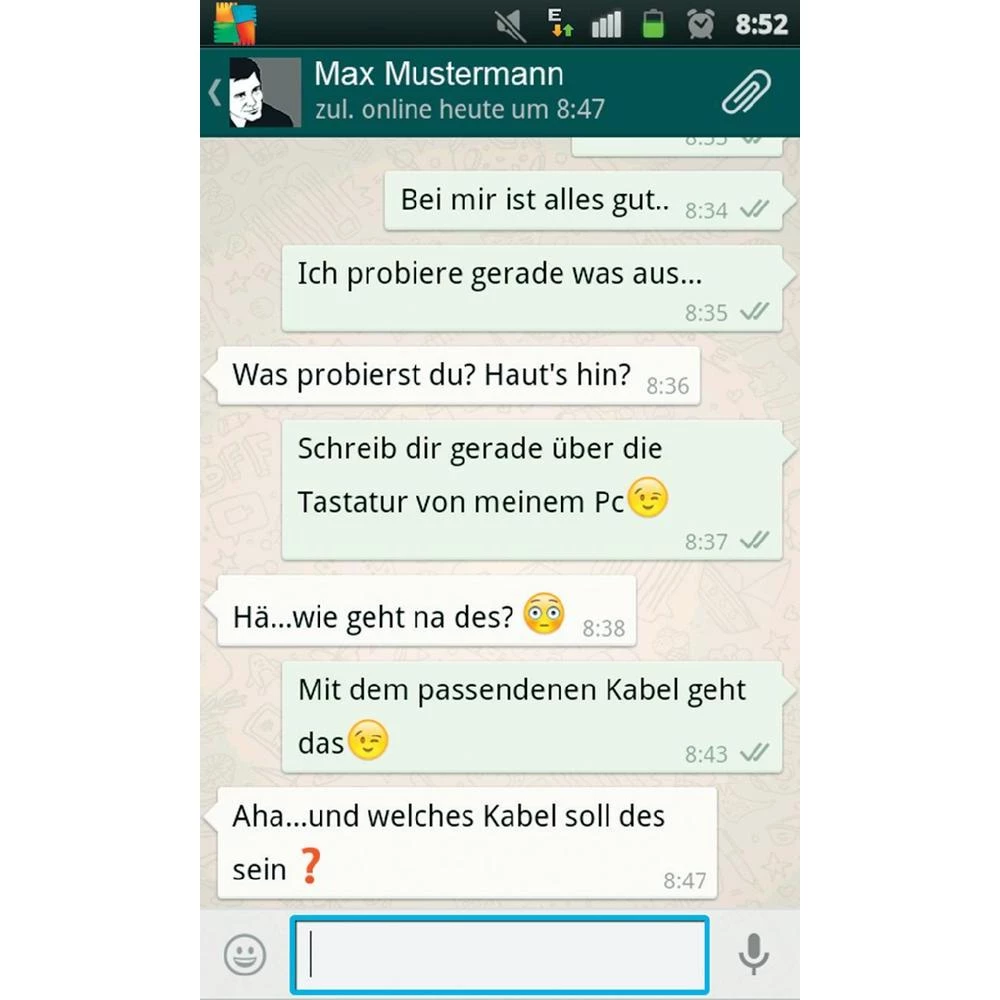Open the emoji picker

tap(245, 954)
